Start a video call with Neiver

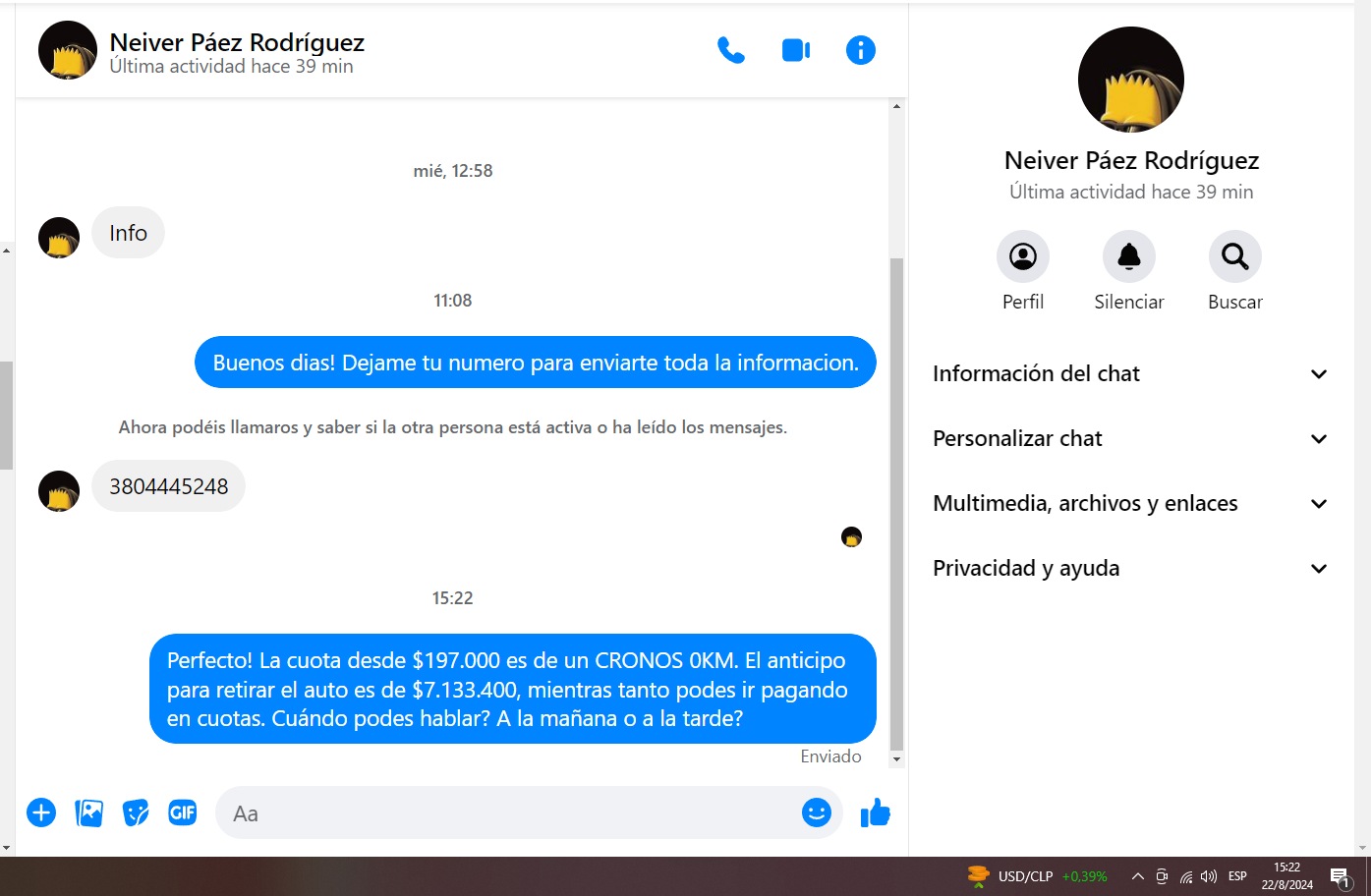(795, 50)
